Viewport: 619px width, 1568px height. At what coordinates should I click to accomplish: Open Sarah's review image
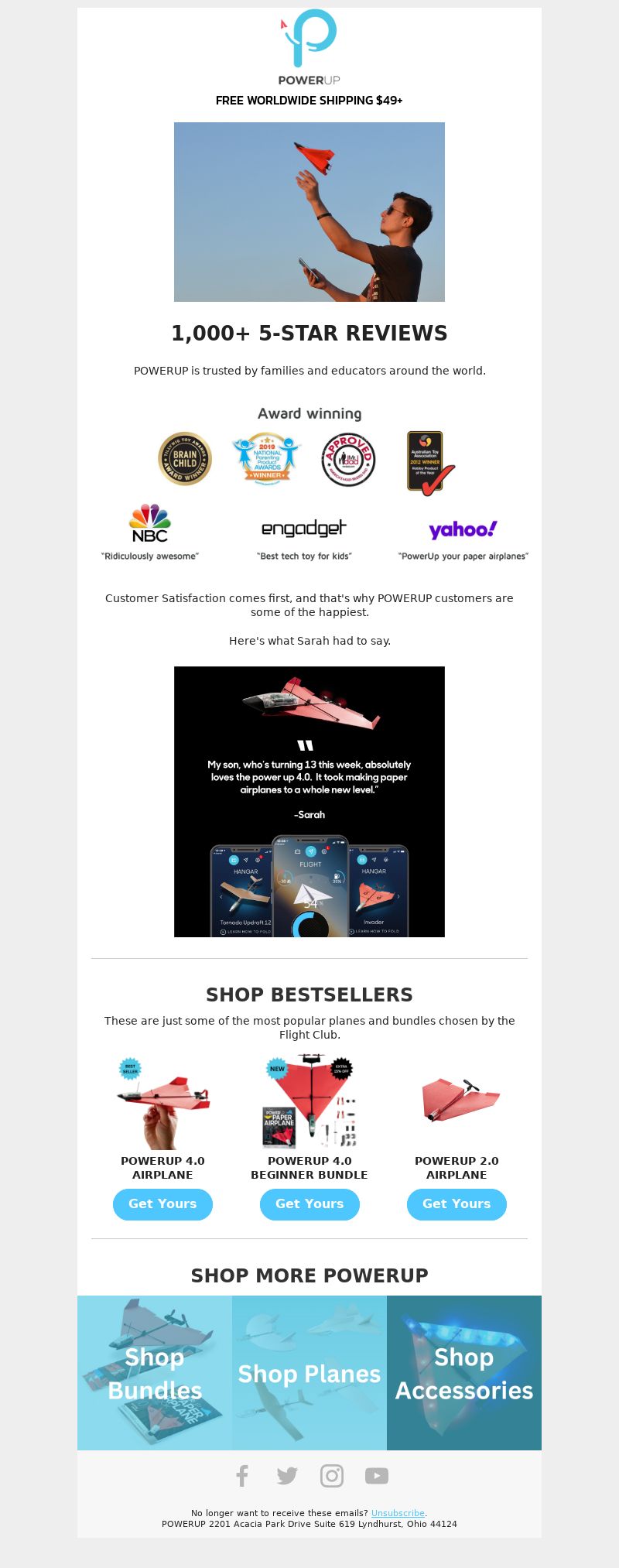click(309, 801)
